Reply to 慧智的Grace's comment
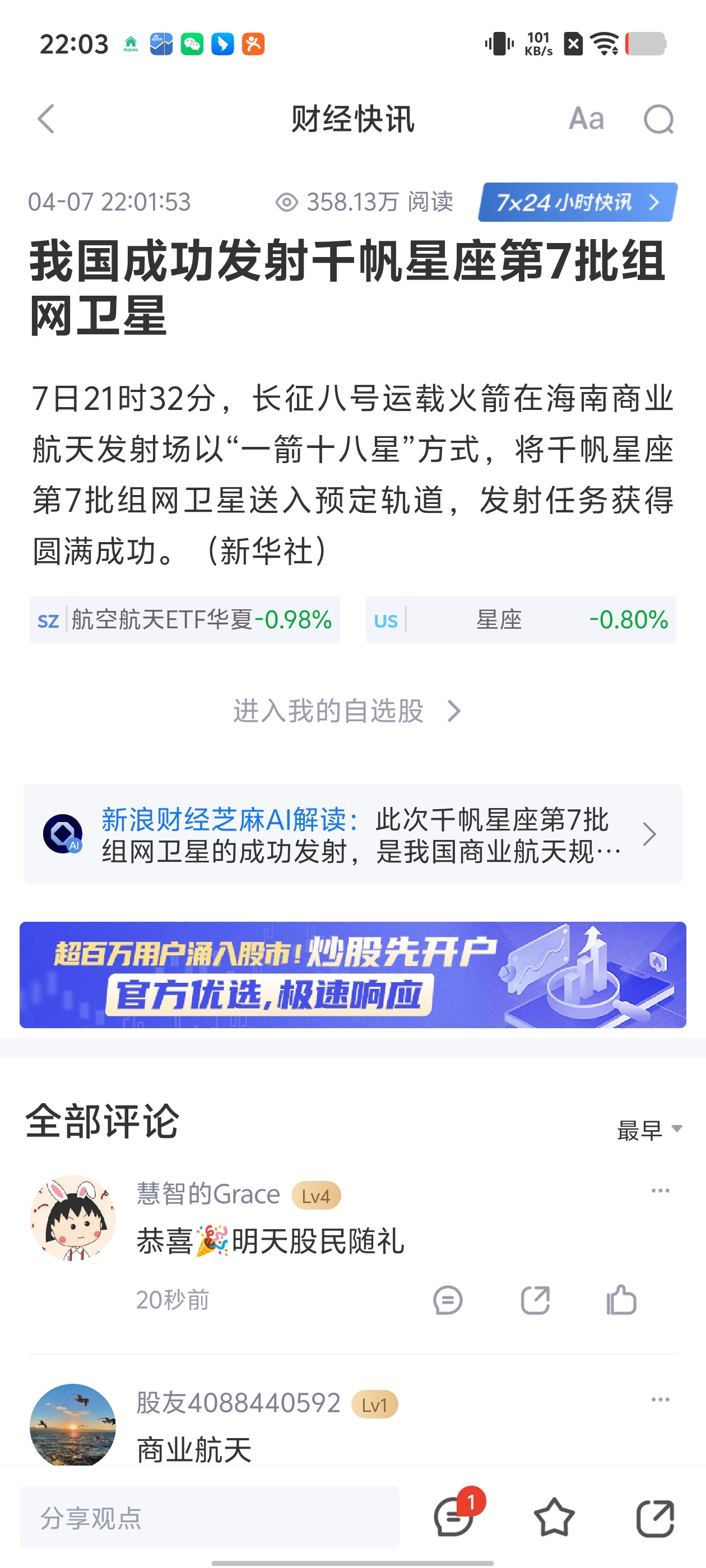This screenshot has height=1568, width=706. [x=448, y=1300]
